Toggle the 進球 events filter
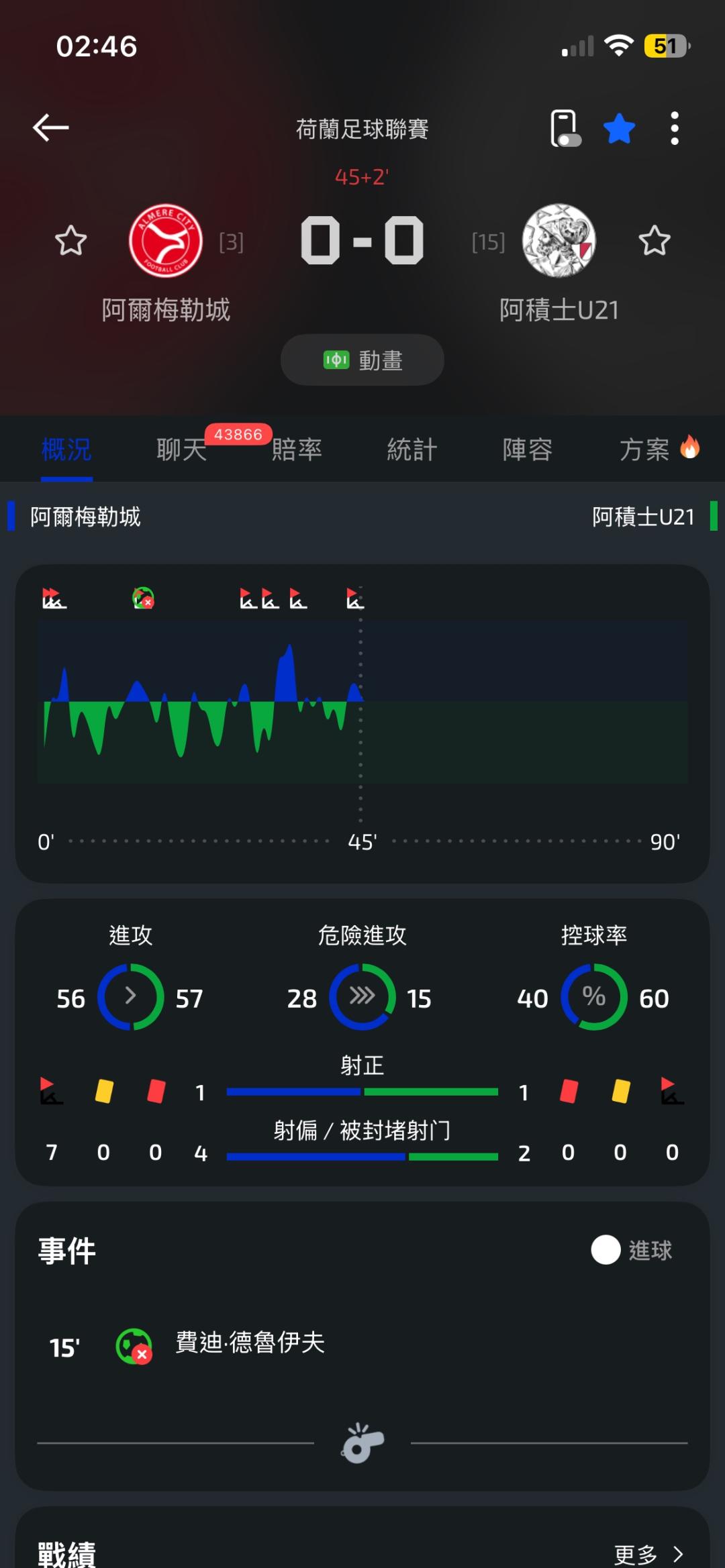 click(632, 1250)
